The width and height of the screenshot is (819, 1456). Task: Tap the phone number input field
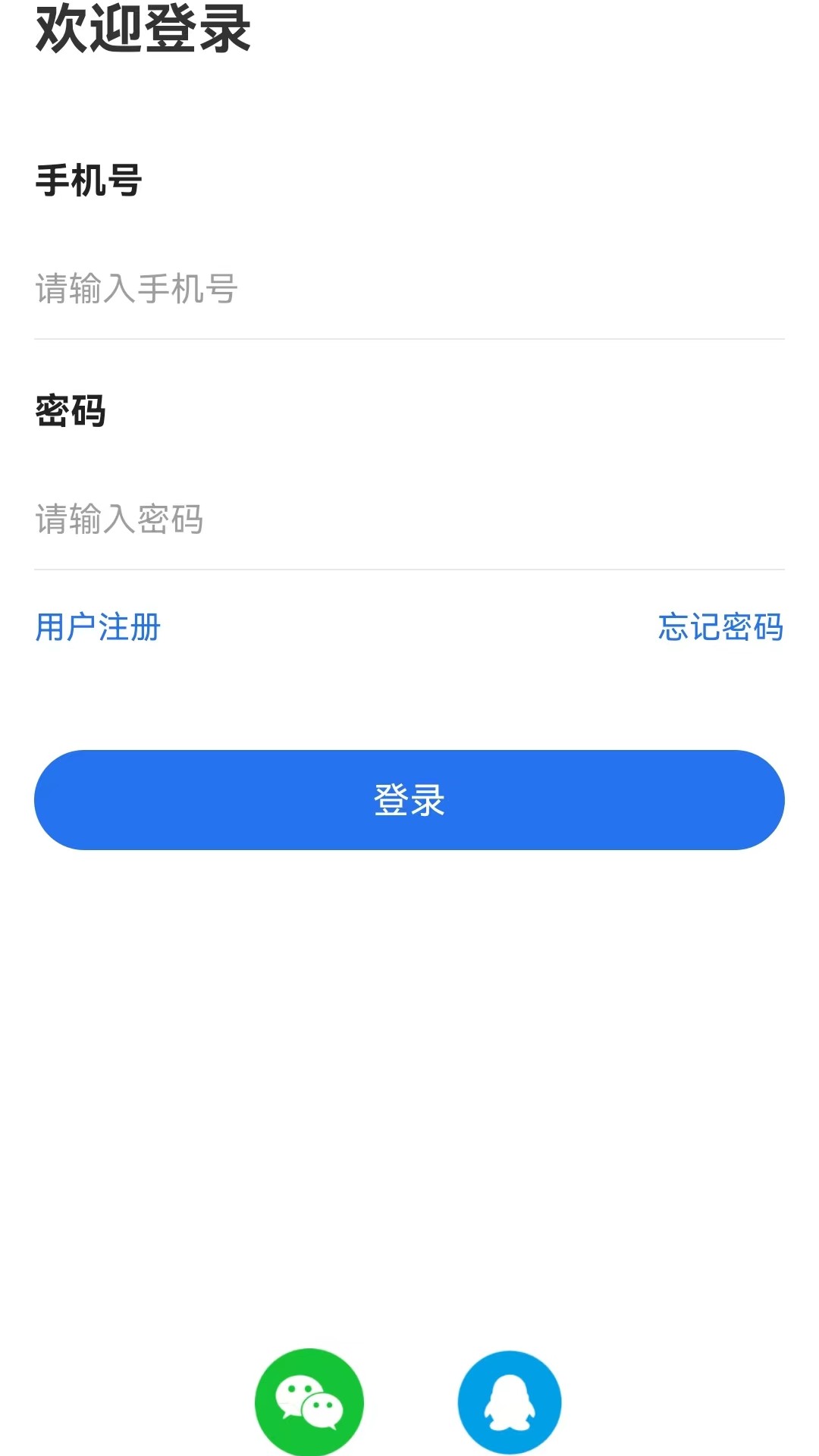(x=409, y=289)
